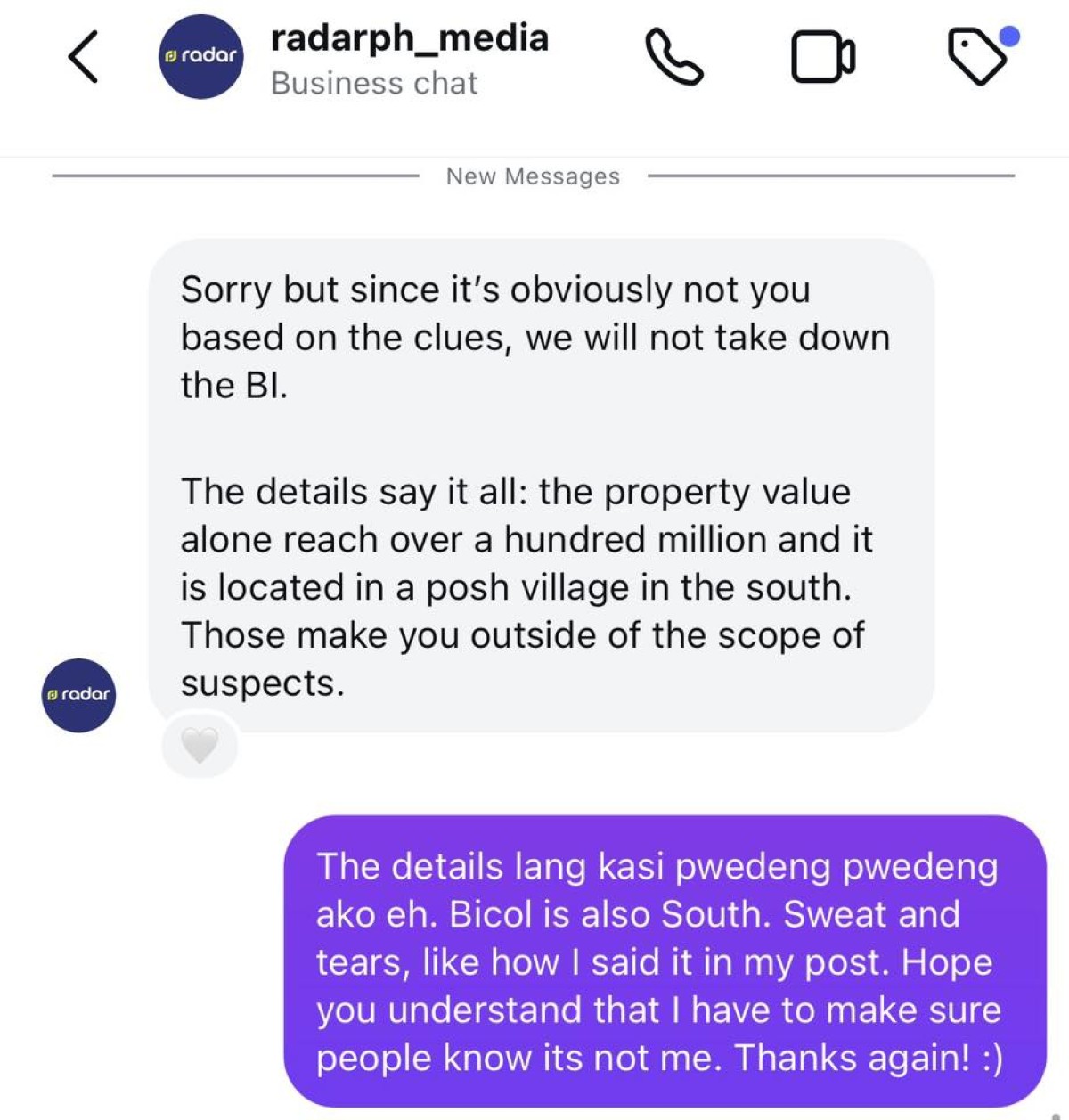
Task: Go back to the inbox
Action: [x=83, y=57]
